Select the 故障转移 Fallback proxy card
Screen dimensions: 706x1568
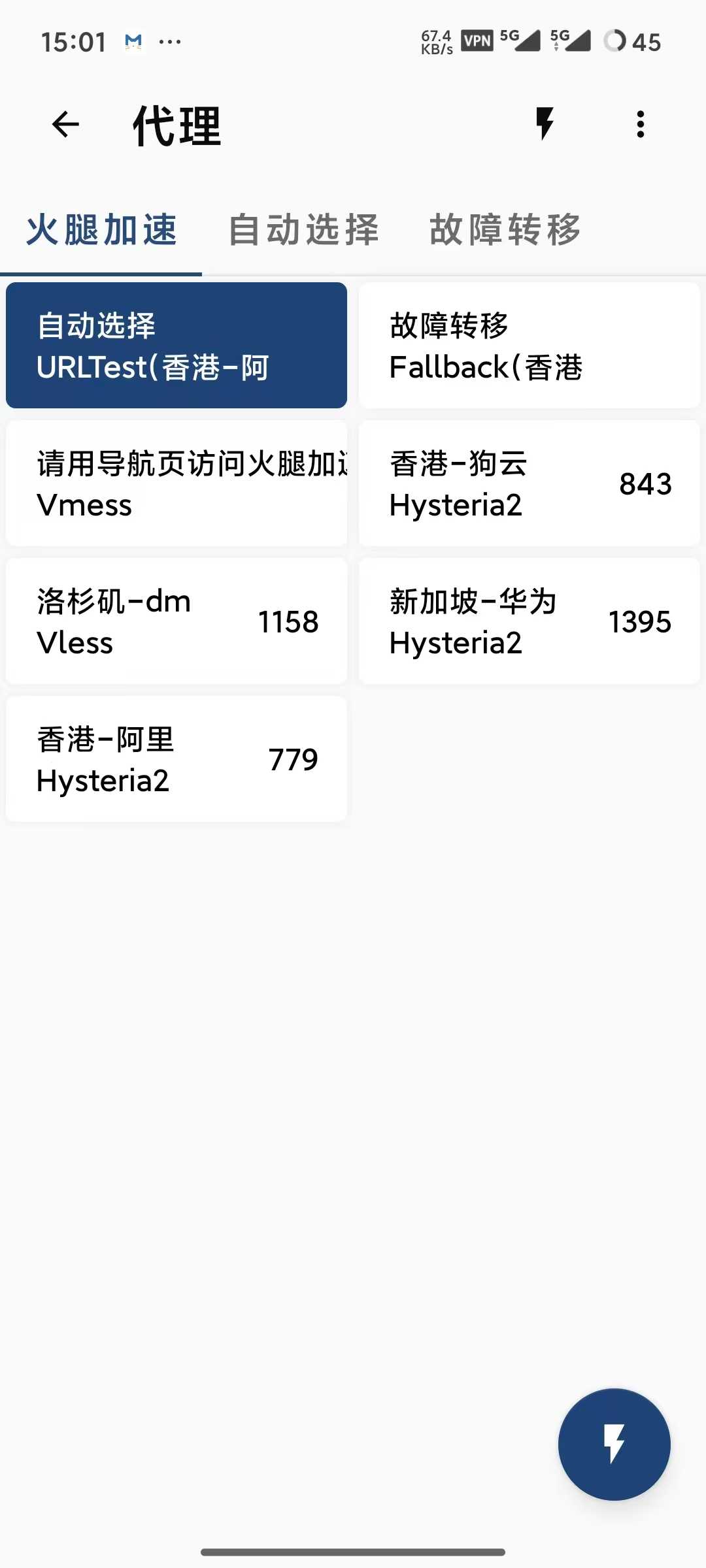coord(529,346)
